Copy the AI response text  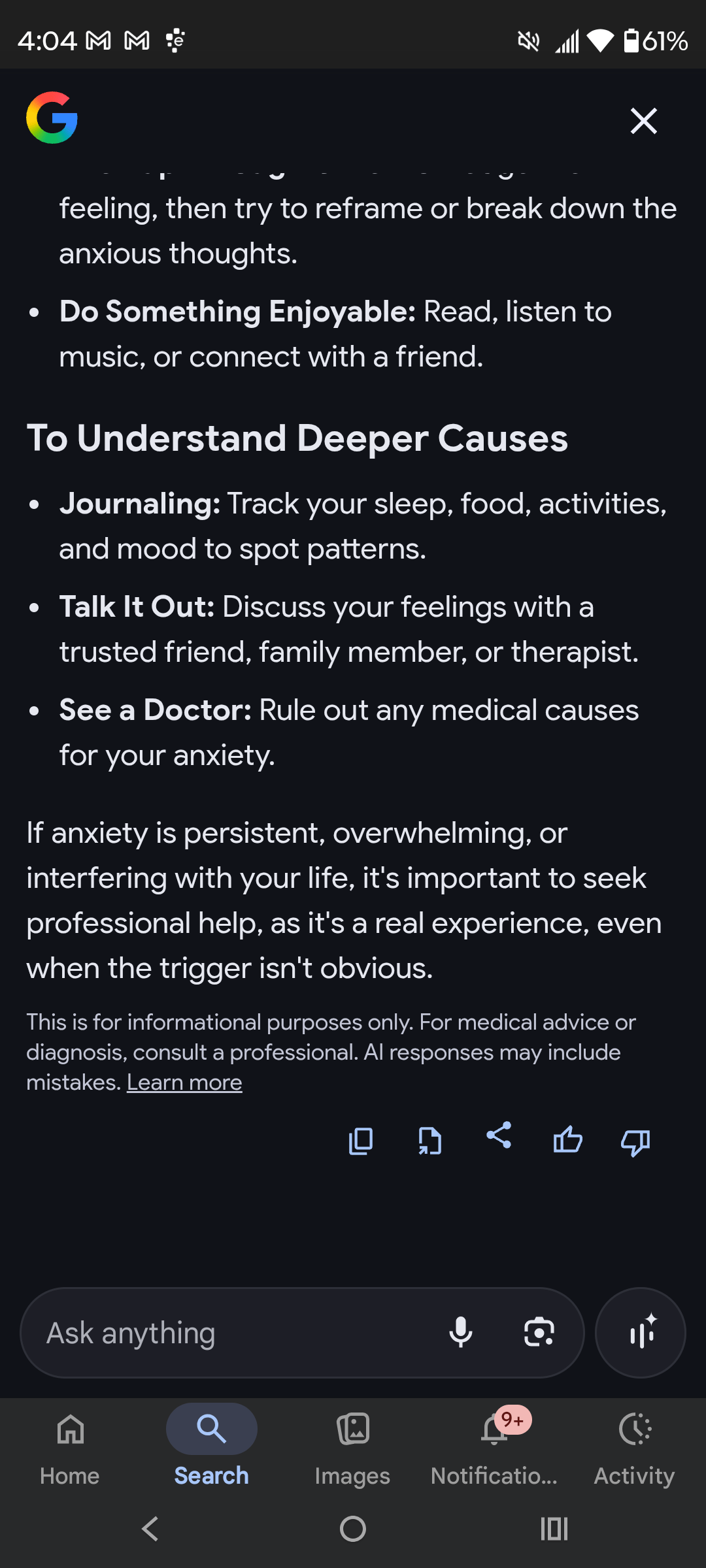(x=361, y=1141)
